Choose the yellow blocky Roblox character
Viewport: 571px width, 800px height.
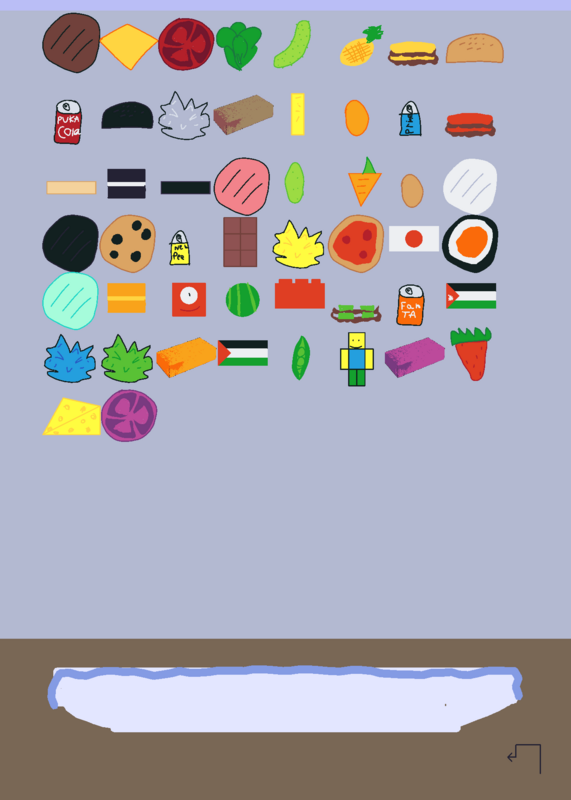tap(357, 359)
